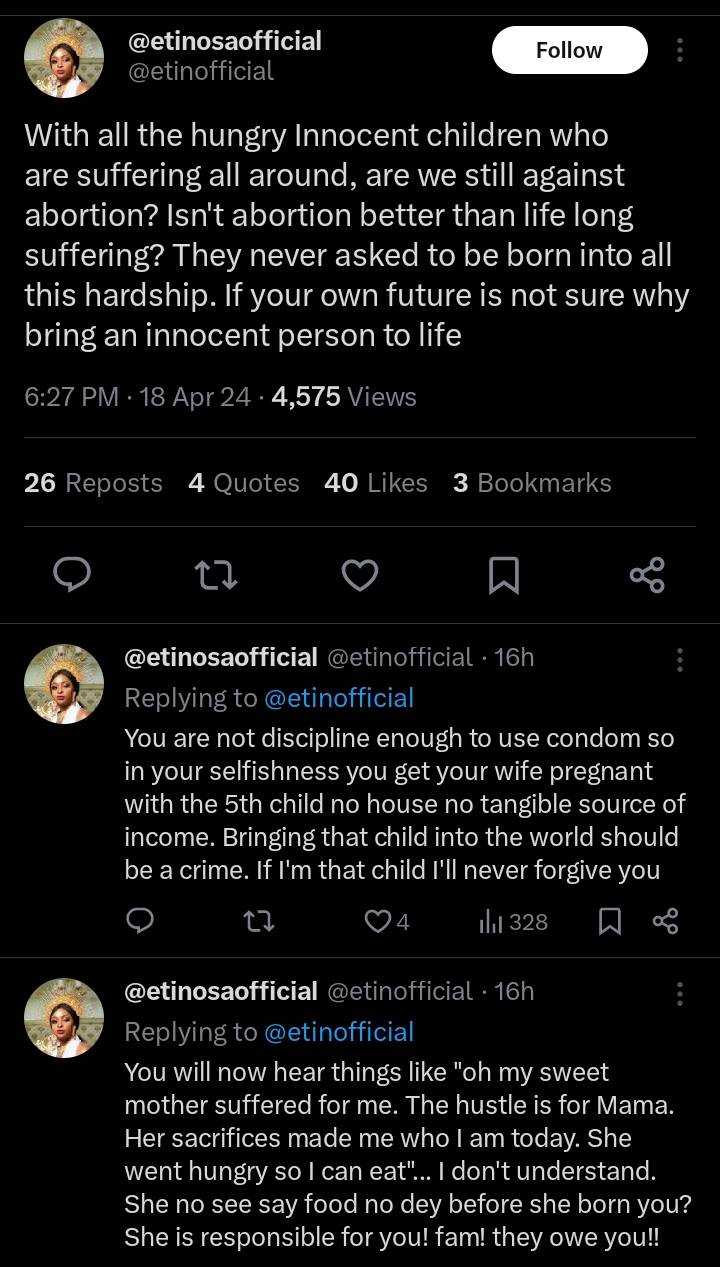Screen dimensions: 720x1267
Task: Open the author's profile picture on the main post
Action: point(64,59)
